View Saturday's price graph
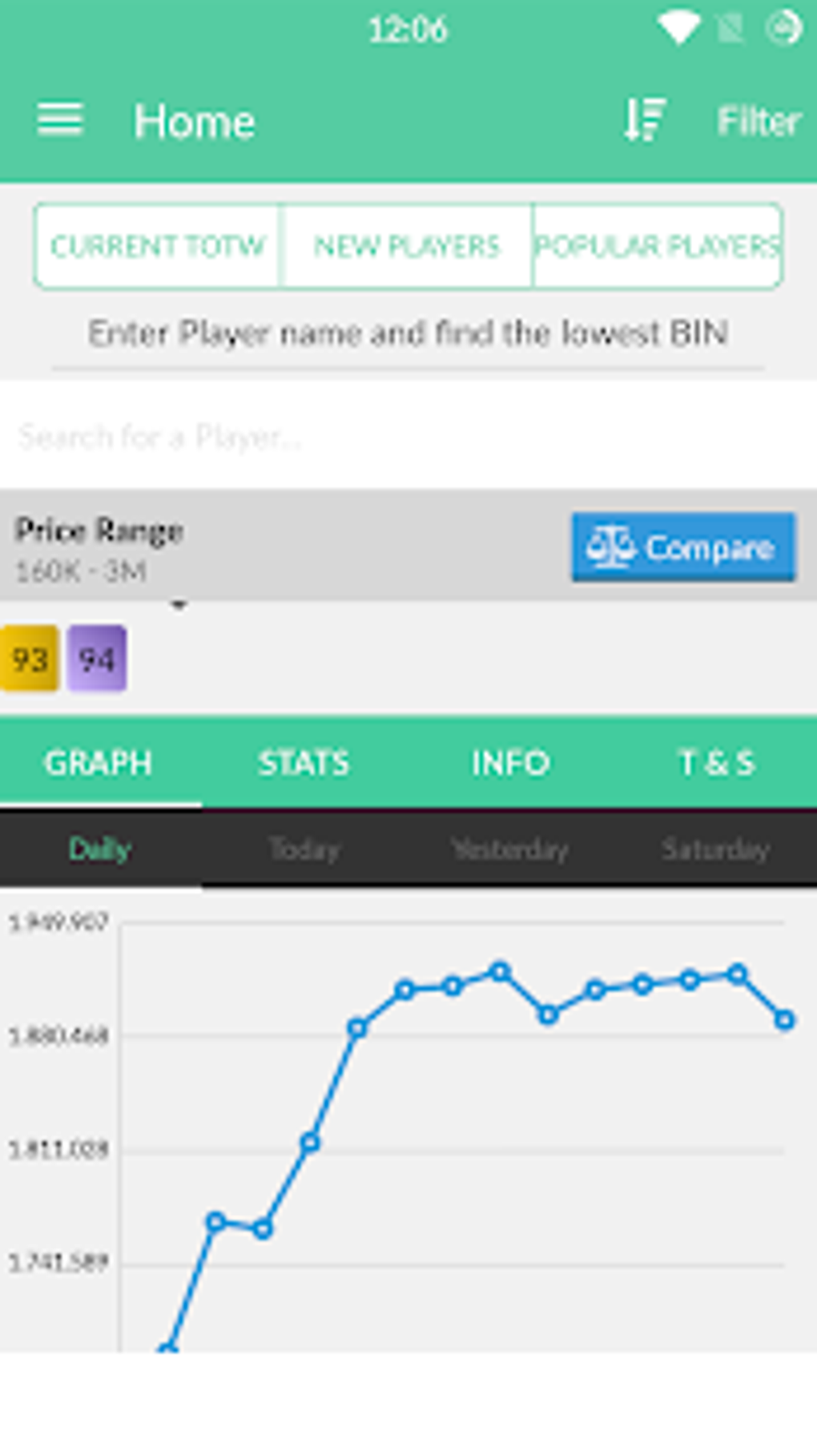 click(715, 849)
